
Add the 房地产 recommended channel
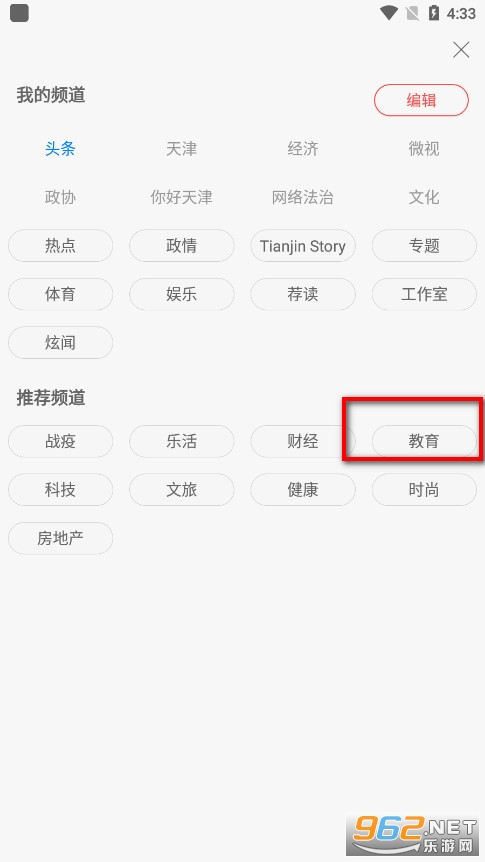[60, 538]
